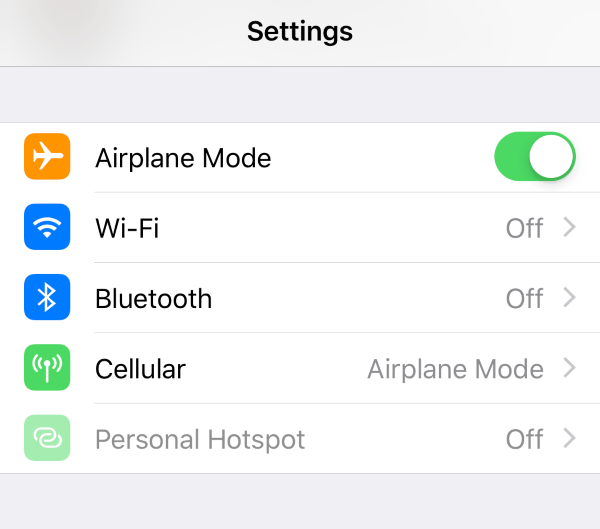Go to Cellular settings
The height and width of the screenshot is (529, 600).
click(x=300, y=369)
